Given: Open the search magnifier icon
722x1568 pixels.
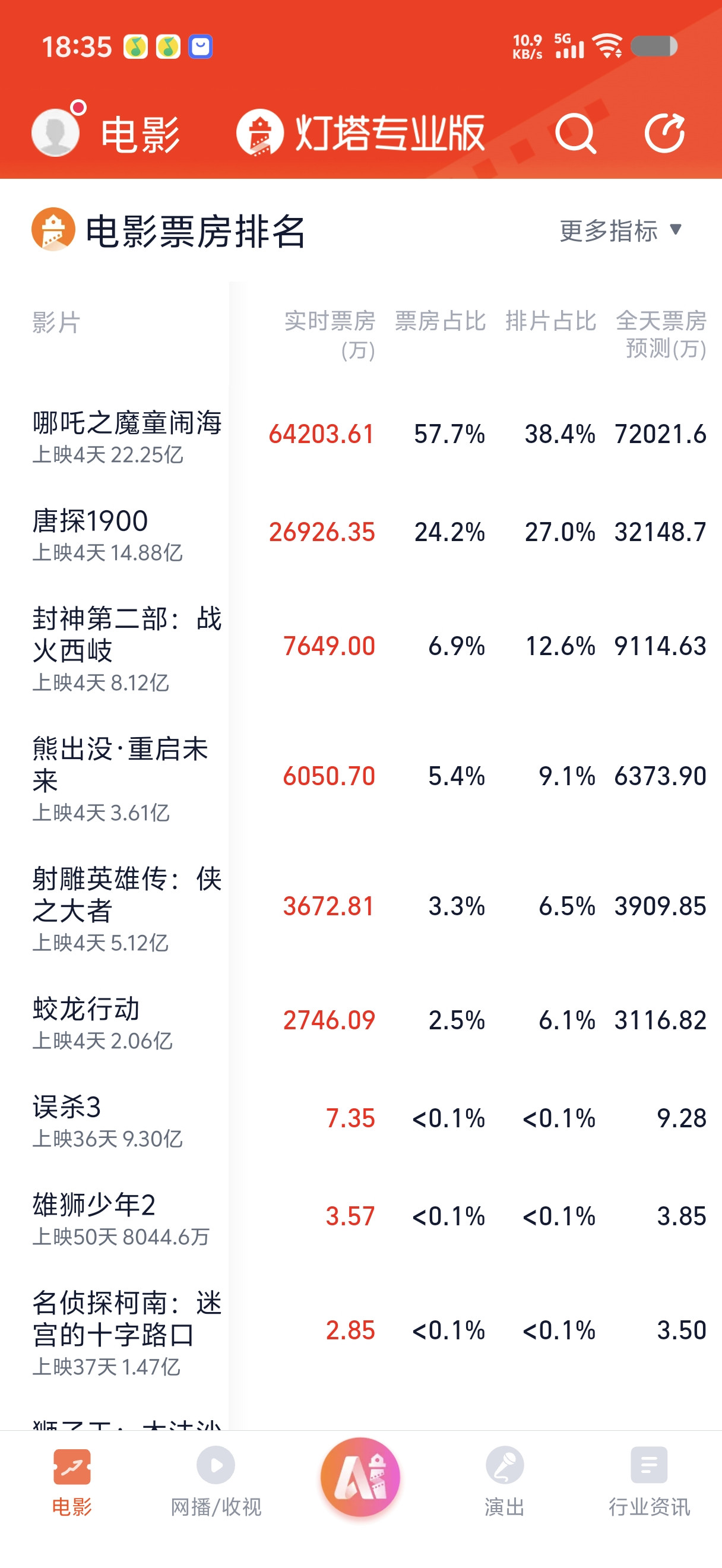Looking at the screenshot, I should pyautogui.click(x=575, y=133).
